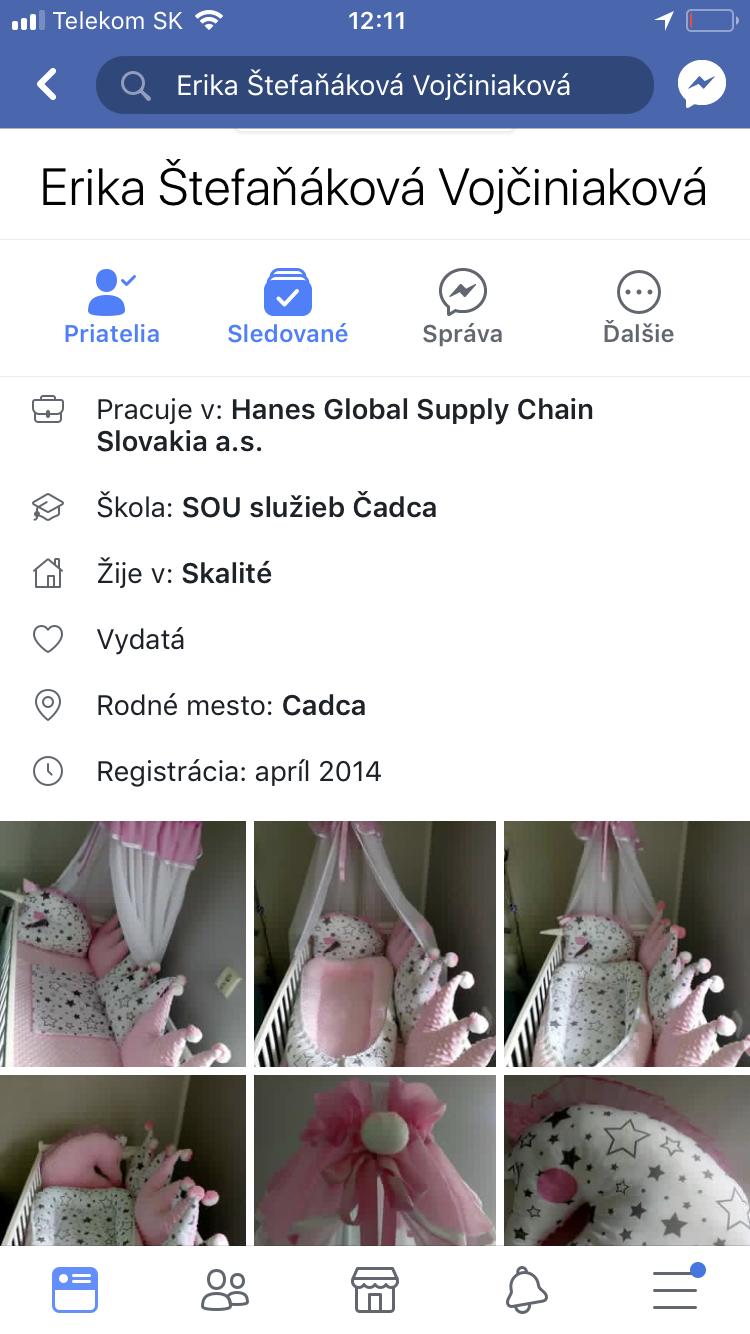Open the Ďalšie more options

[x=638, y=308]
